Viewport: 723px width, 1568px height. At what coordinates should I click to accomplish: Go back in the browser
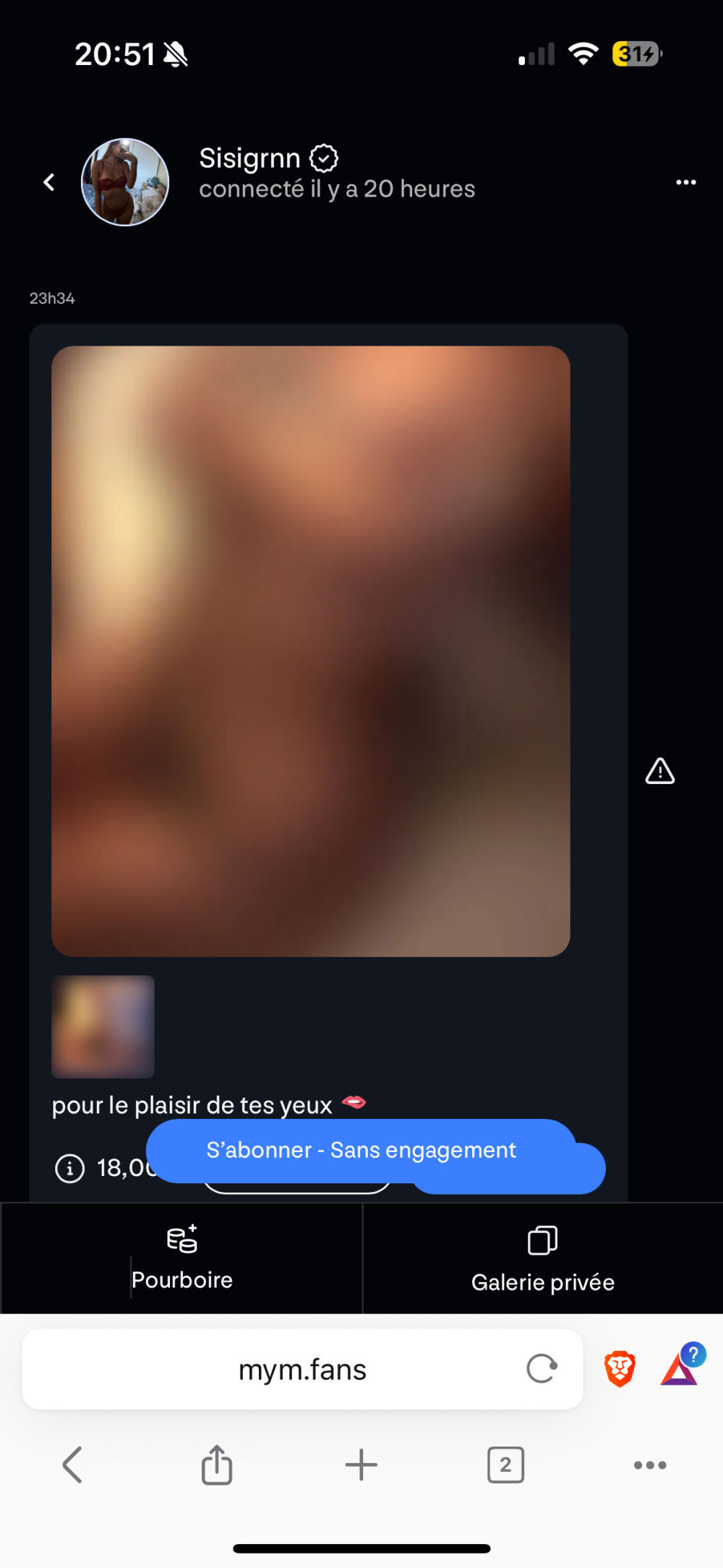click(72, 1465)
